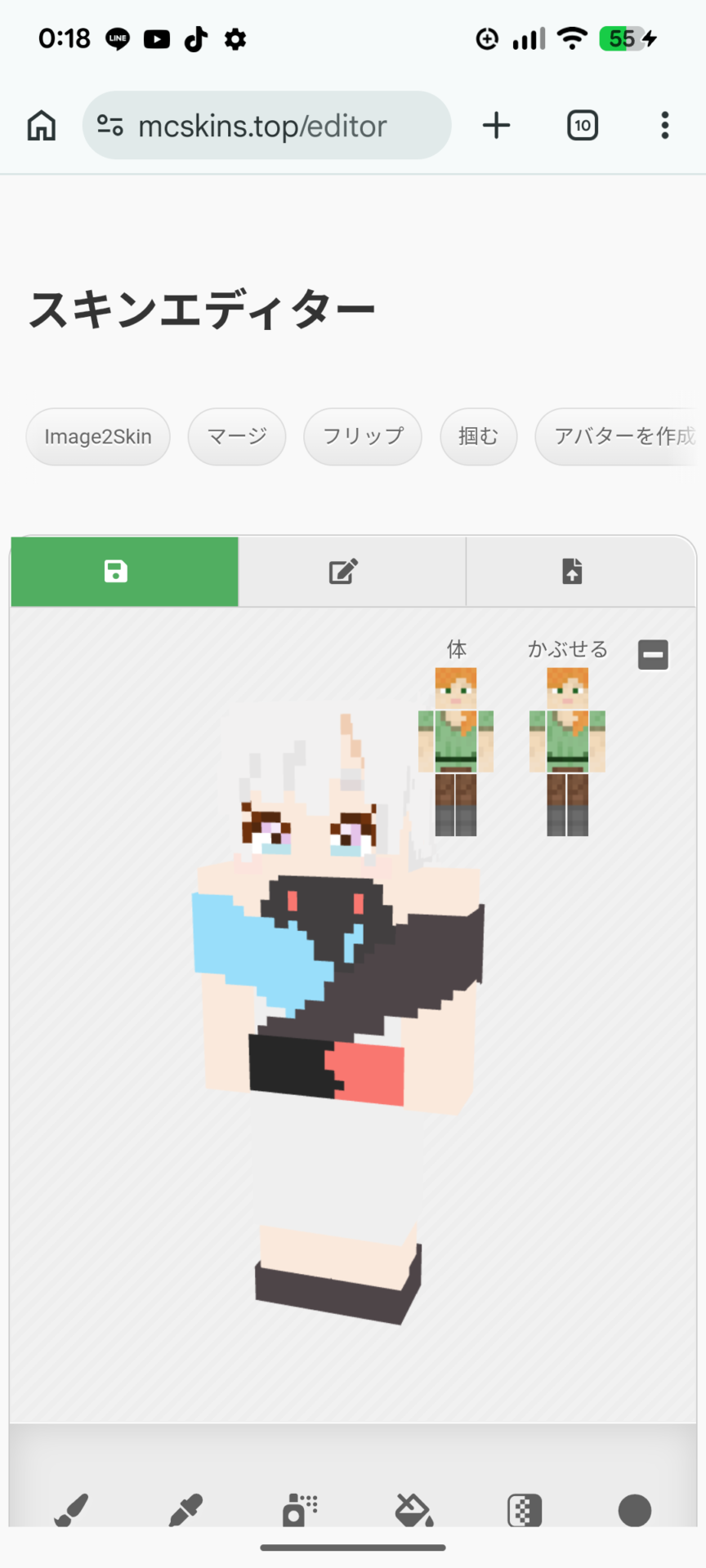The height and width of the screenshot is (1568, 706).
Task: Open the browser overflow menu
Action: (664, 126)
